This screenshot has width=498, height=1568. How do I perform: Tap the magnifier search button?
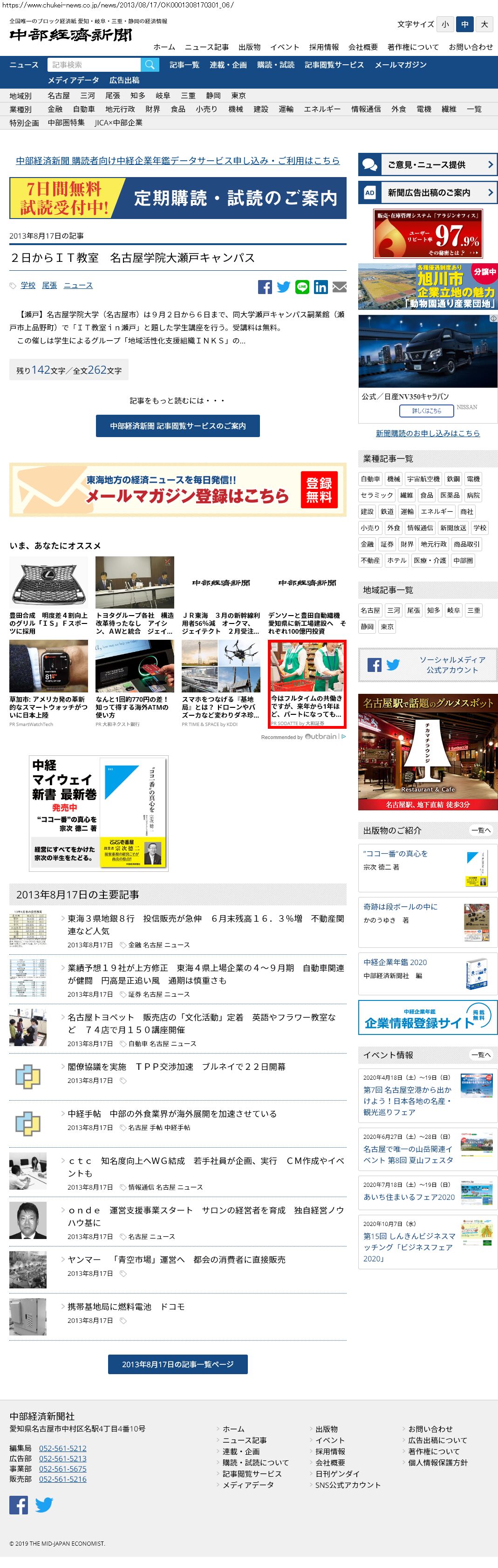[x=150, y=64]
